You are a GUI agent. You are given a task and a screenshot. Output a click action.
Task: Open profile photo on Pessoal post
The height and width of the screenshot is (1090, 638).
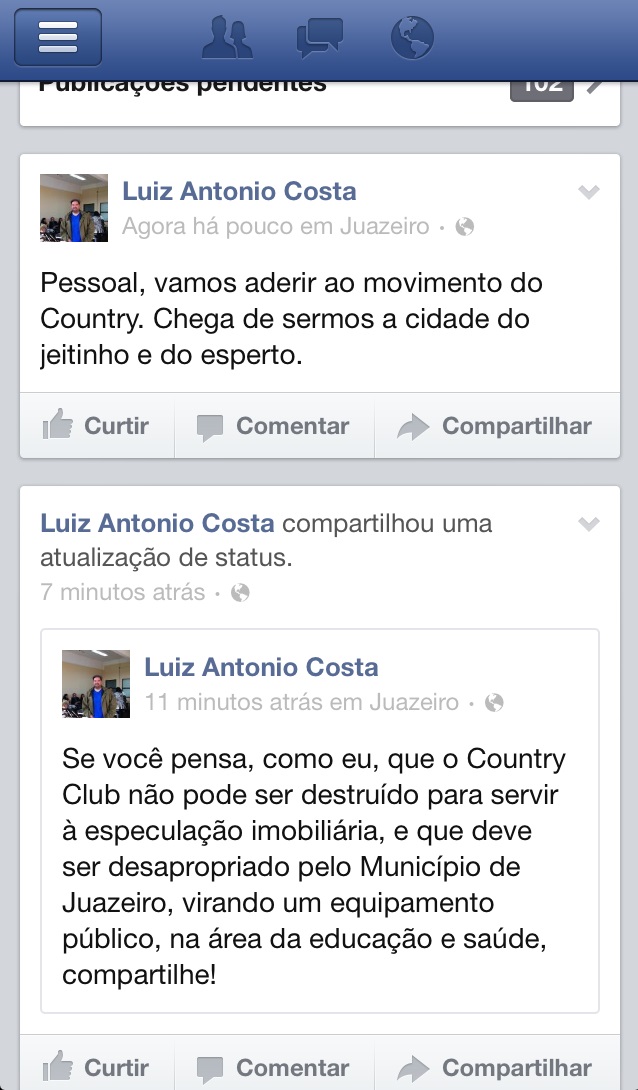[74, 208]
